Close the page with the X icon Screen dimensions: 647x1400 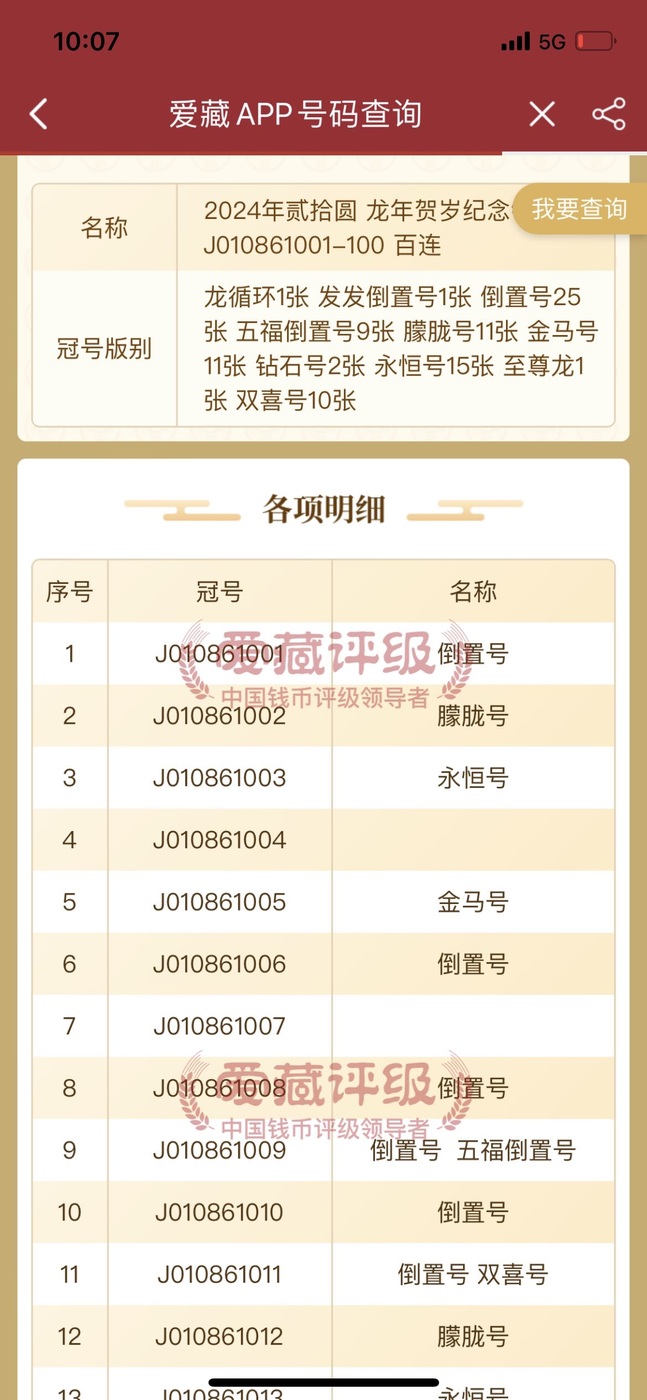point(541,114)
